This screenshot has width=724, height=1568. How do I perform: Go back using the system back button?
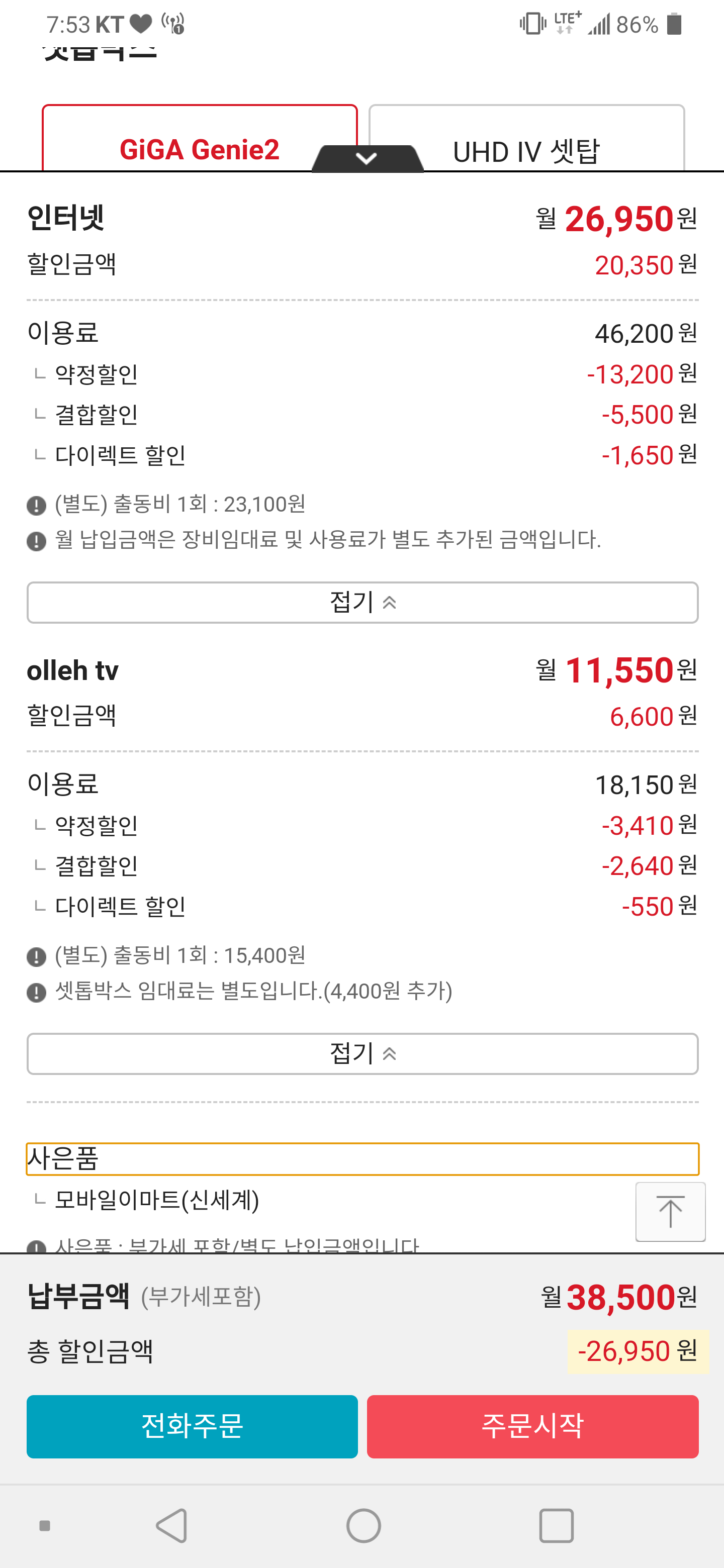172,1525
